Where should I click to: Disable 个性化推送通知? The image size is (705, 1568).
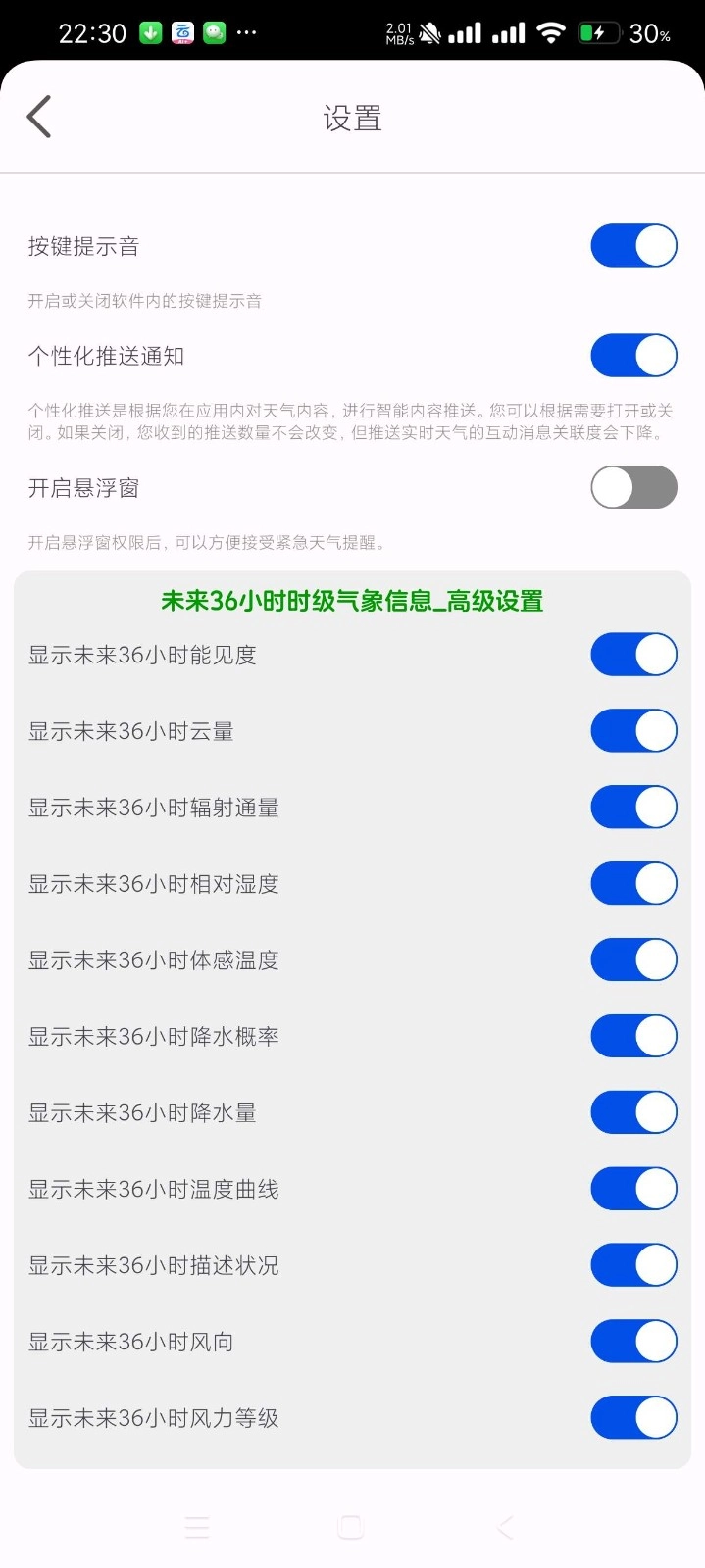pos(633,356)
